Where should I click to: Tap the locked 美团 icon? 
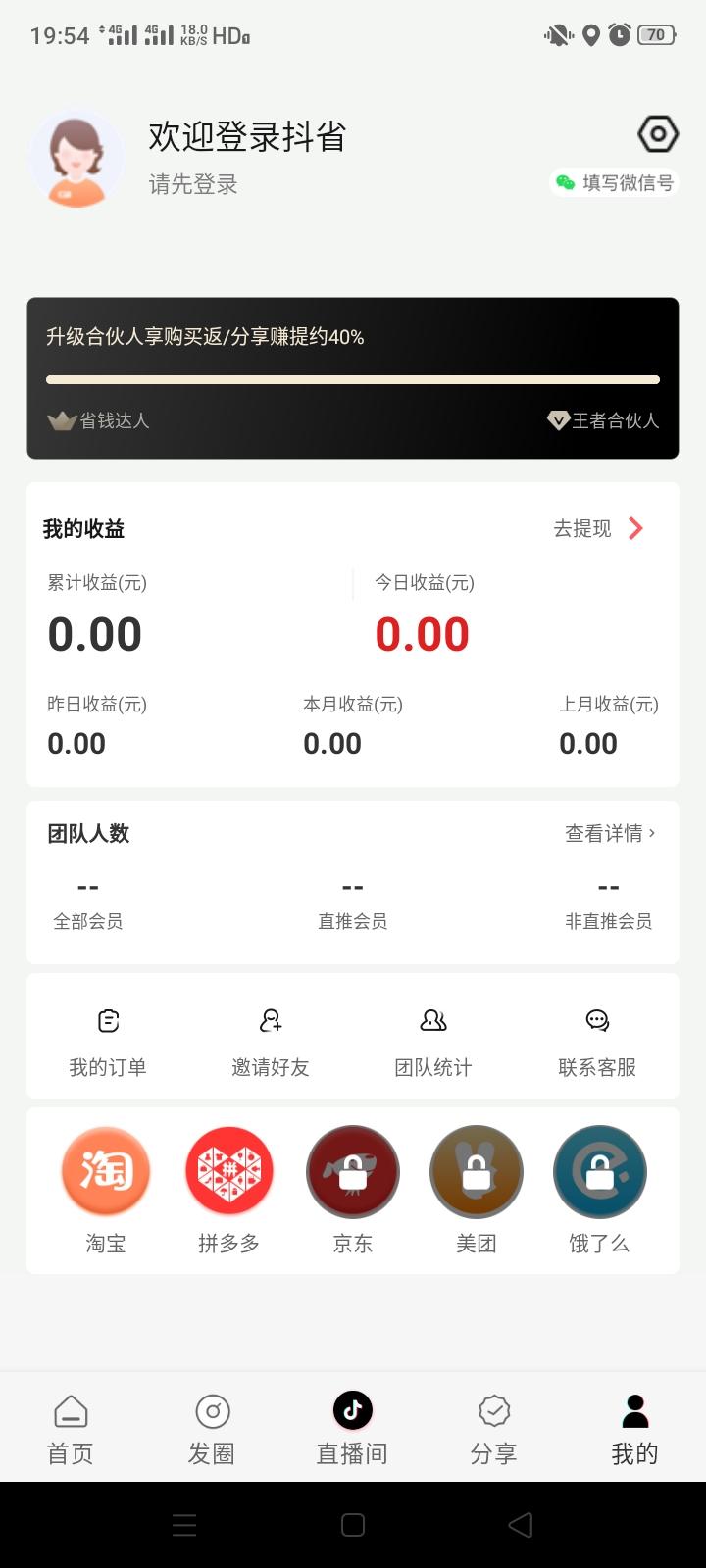click(477, 1171)
